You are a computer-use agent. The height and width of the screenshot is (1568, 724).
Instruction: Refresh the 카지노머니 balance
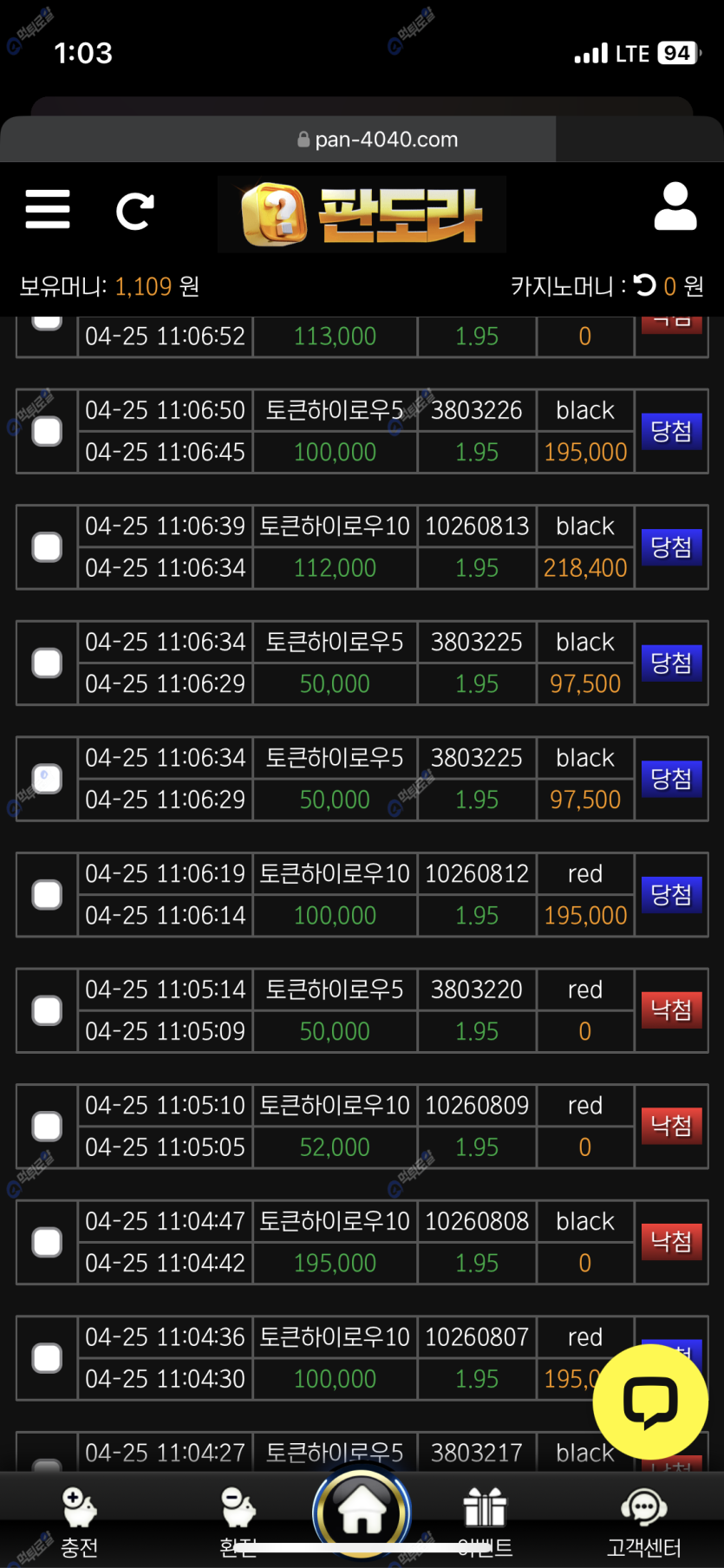click(644, 285)
